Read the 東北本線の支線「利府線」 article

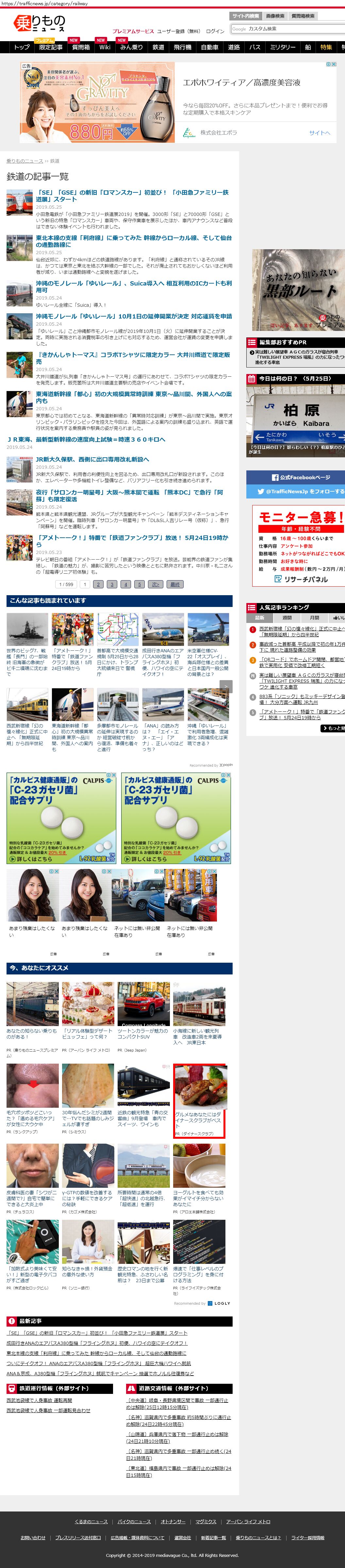(x=133, y=241)
